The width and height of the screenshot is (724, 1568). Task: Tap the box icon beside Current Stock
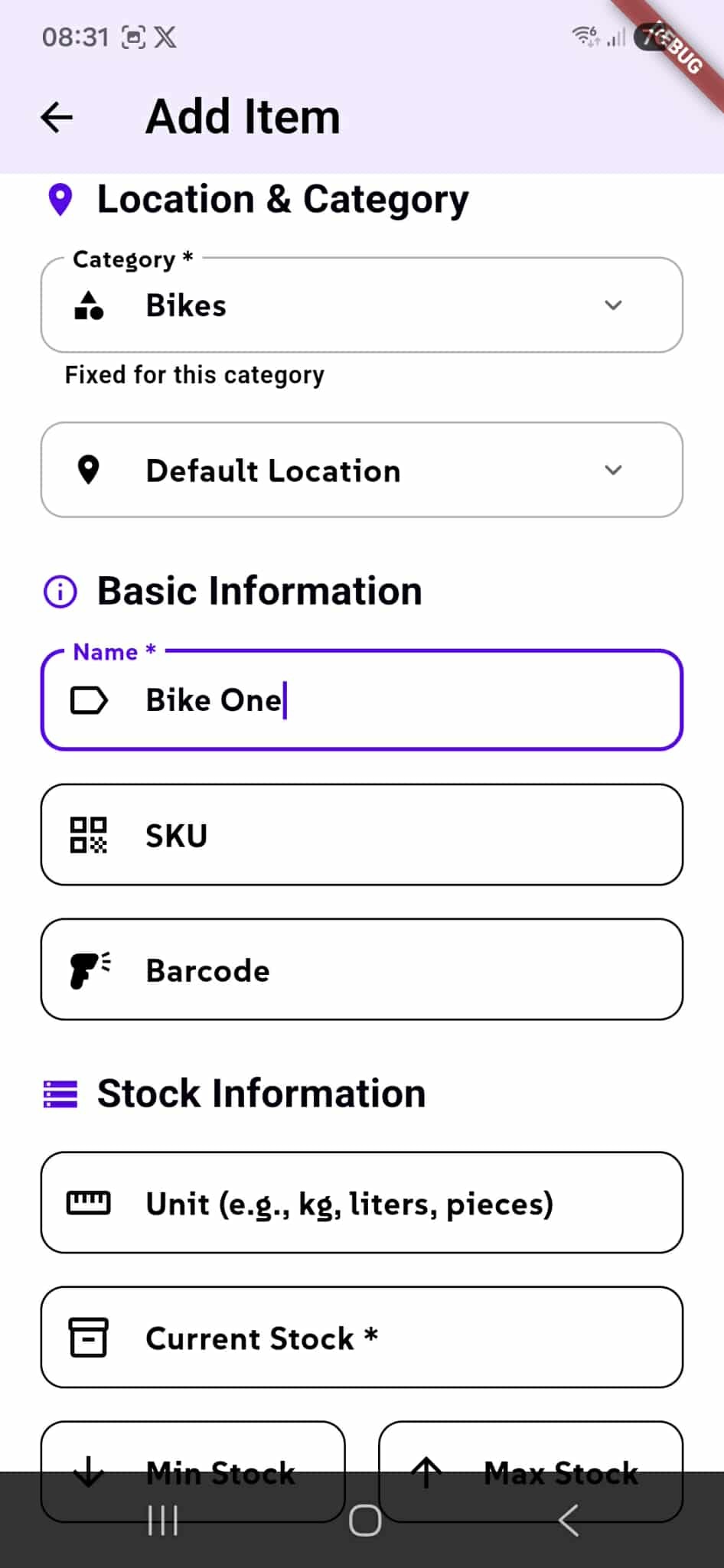88,1338
